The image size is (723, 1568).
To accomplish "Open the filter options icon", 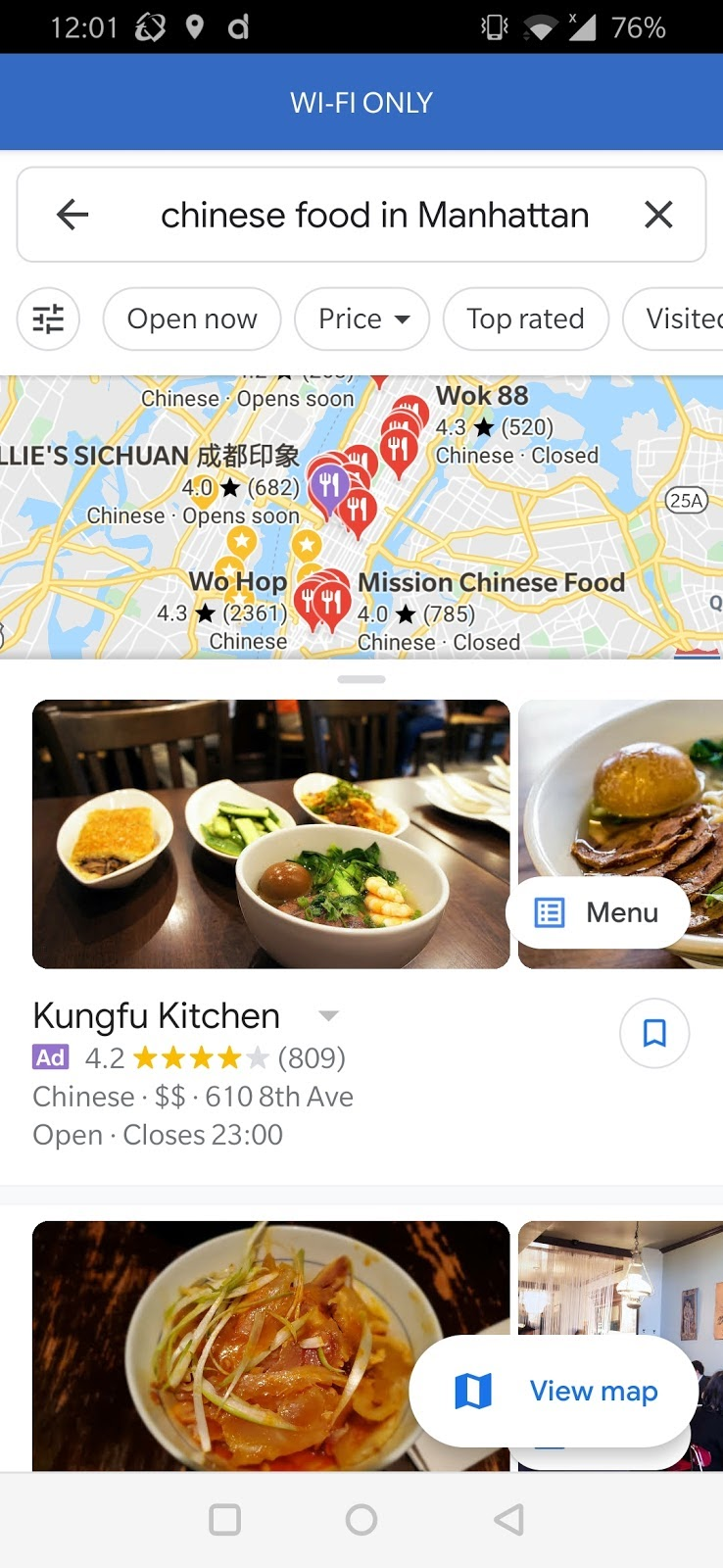I will click(x=48, y=318).
